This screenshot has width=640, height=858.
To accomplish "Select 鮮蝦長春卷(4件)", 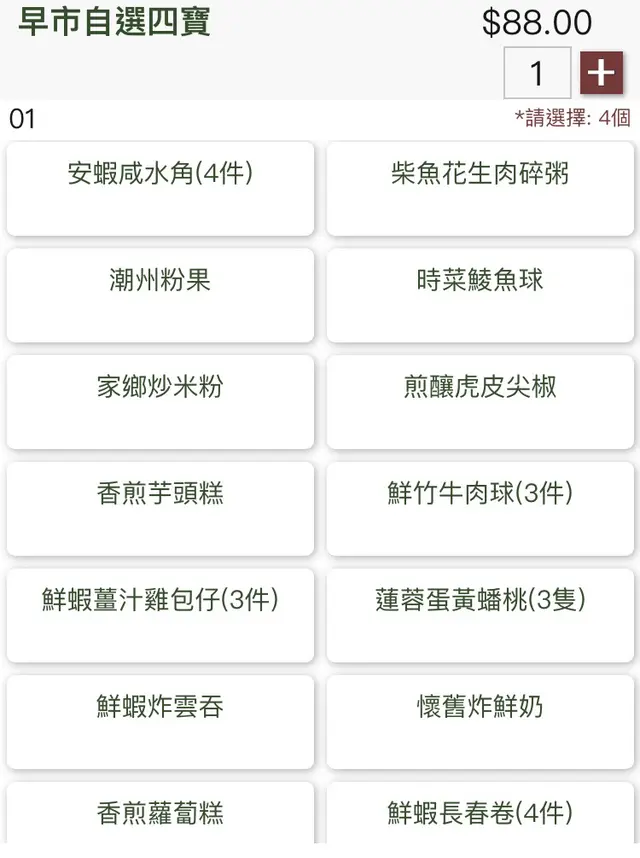I will coord(480,818).
